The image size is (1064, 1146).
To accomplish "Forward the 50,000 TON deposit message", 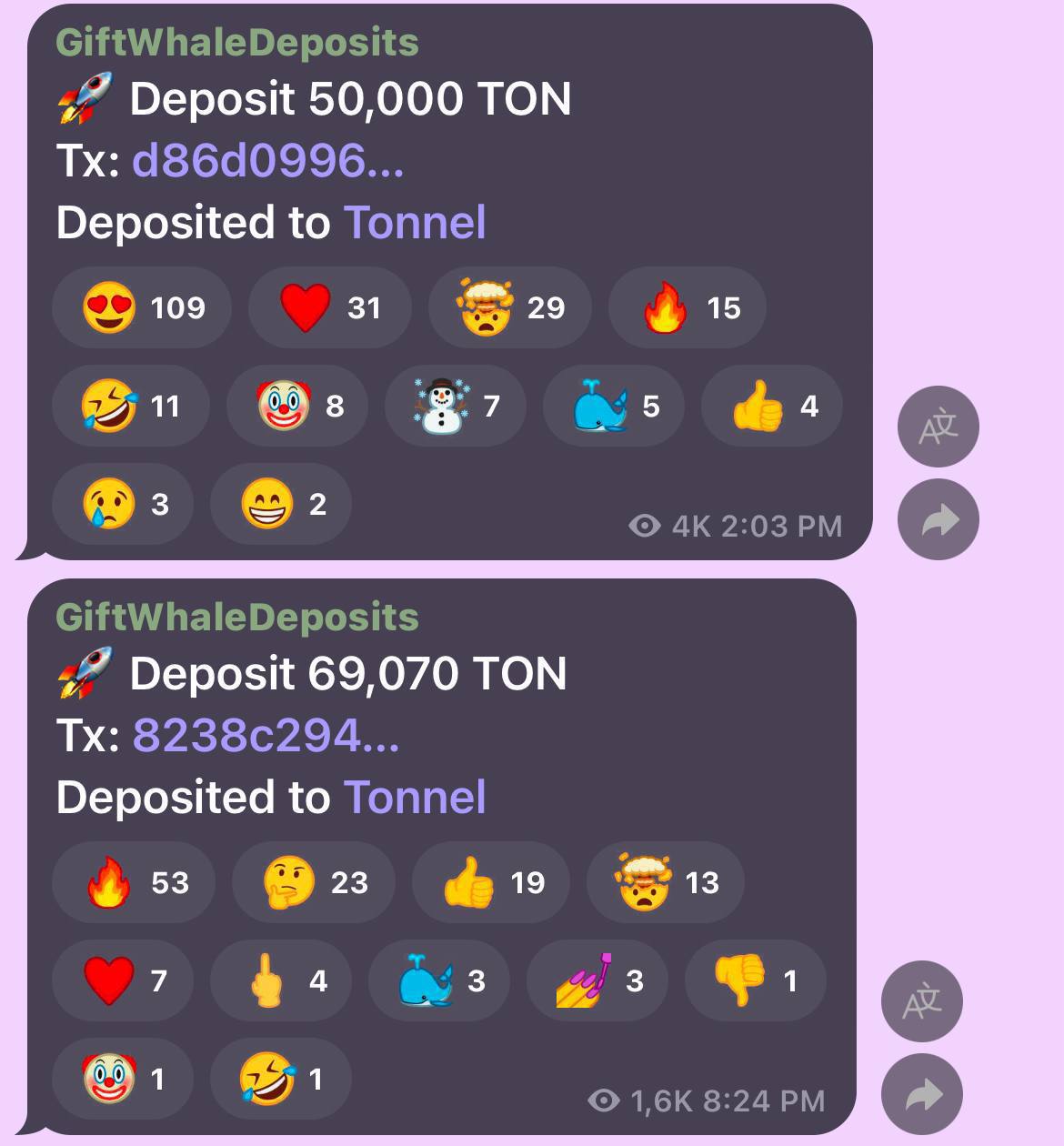I will pyautogui.click(x=938, y=520).
